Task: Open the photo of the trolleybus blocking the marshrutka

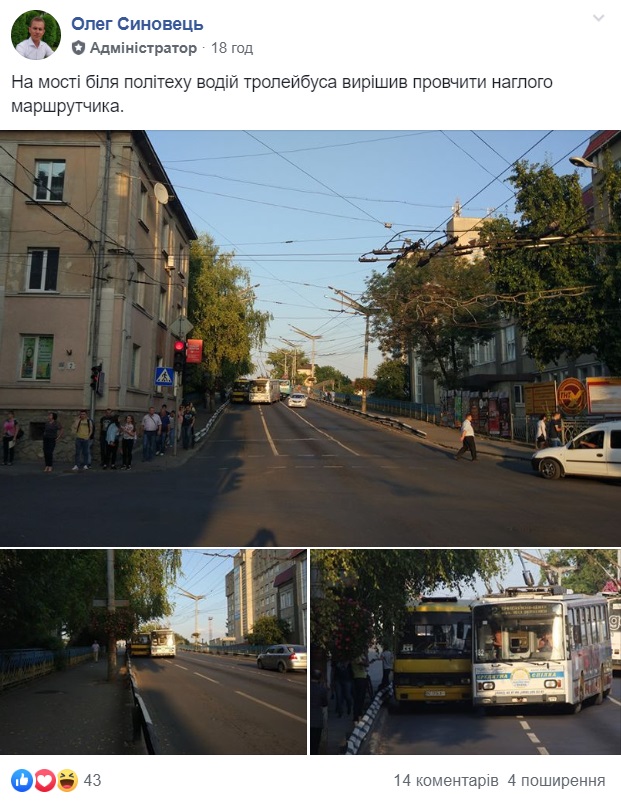Action: click(465, 651)
